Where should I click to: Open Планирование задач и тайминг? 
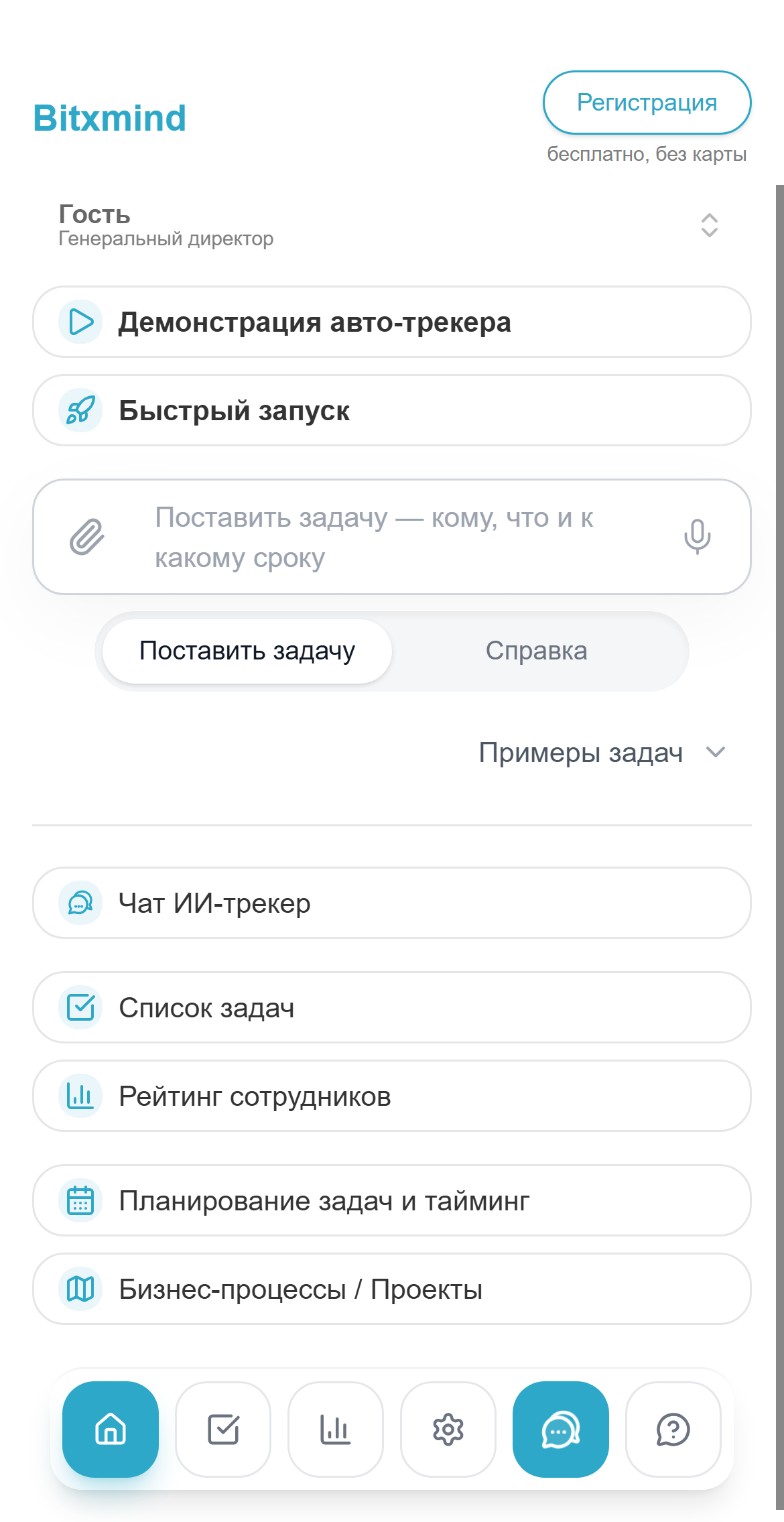tap(392, 1200)
